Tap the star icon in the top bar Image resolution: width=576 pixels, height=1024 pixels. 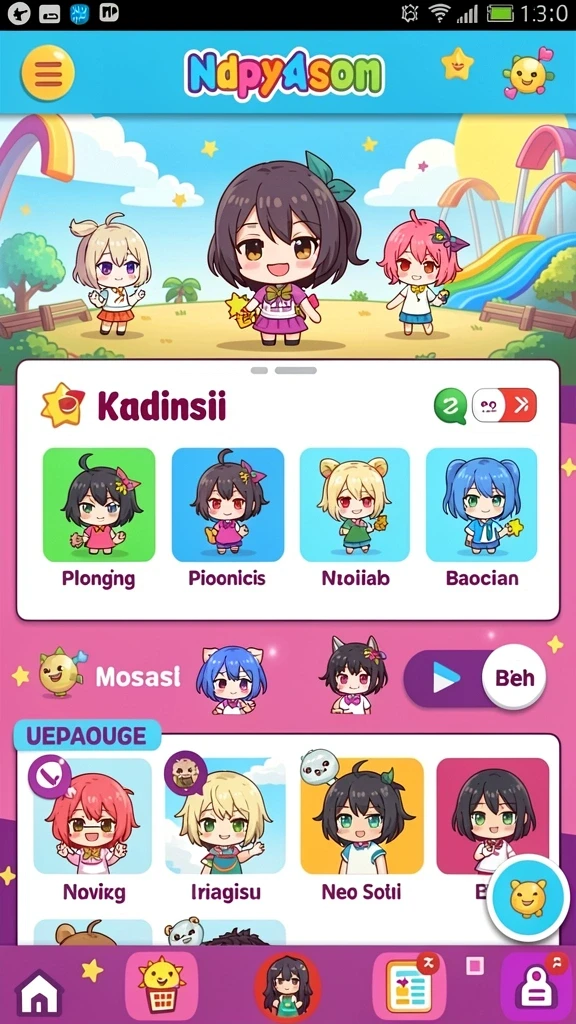pos(456,63)
